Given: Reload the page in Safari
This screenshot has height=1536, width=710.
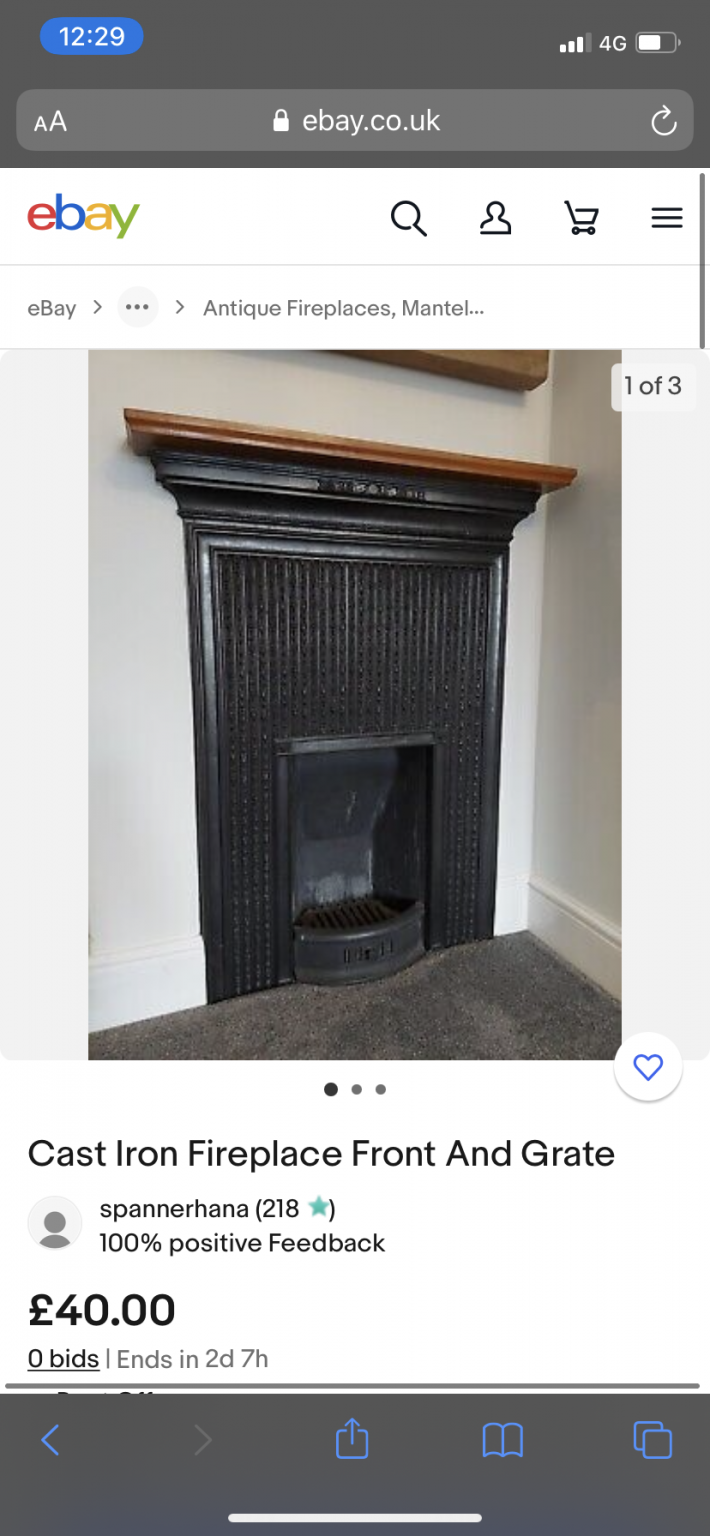Looking at the screenshot, I should [663, 122].
